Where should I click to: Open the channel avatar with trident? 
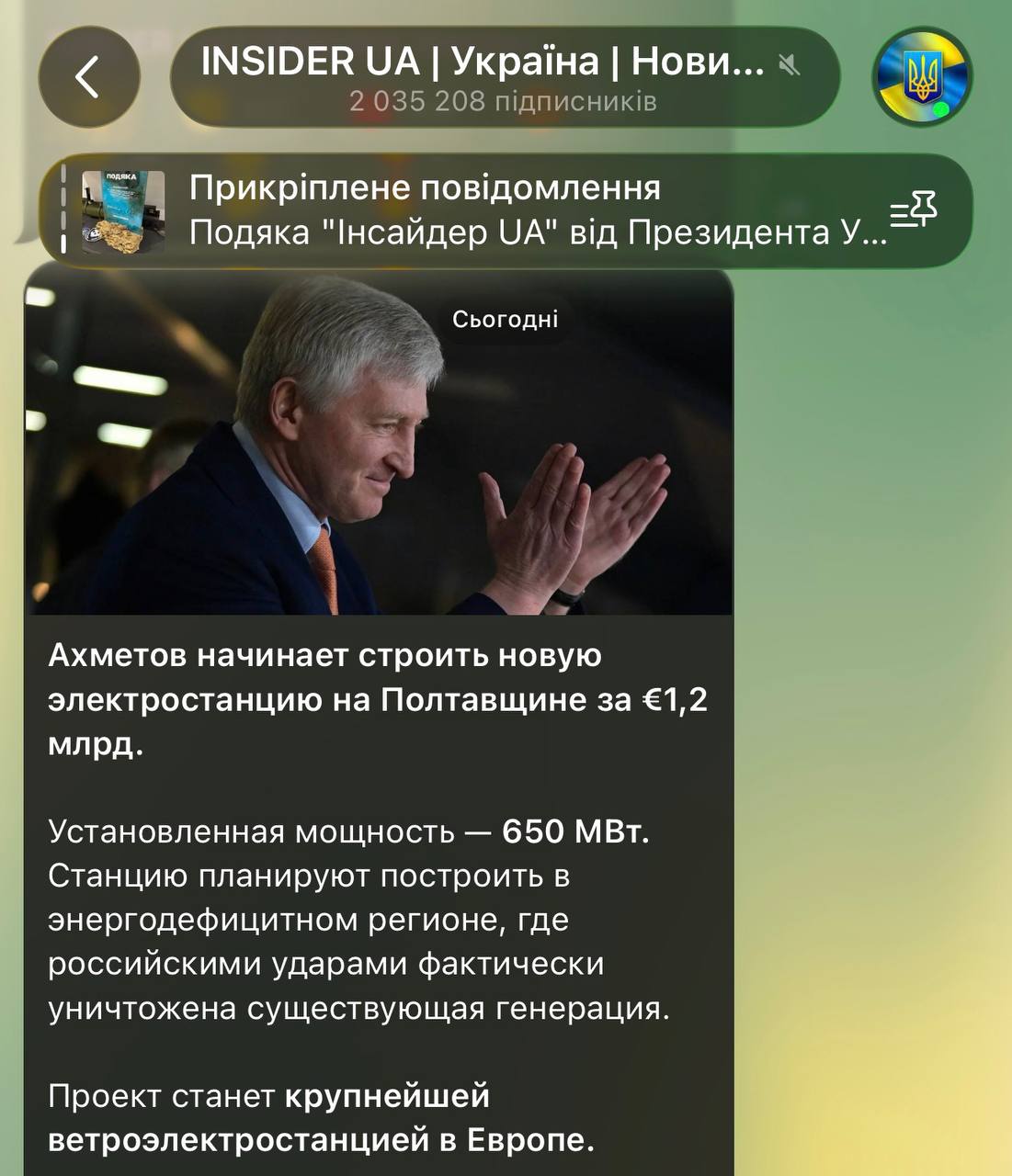(921, 77)
